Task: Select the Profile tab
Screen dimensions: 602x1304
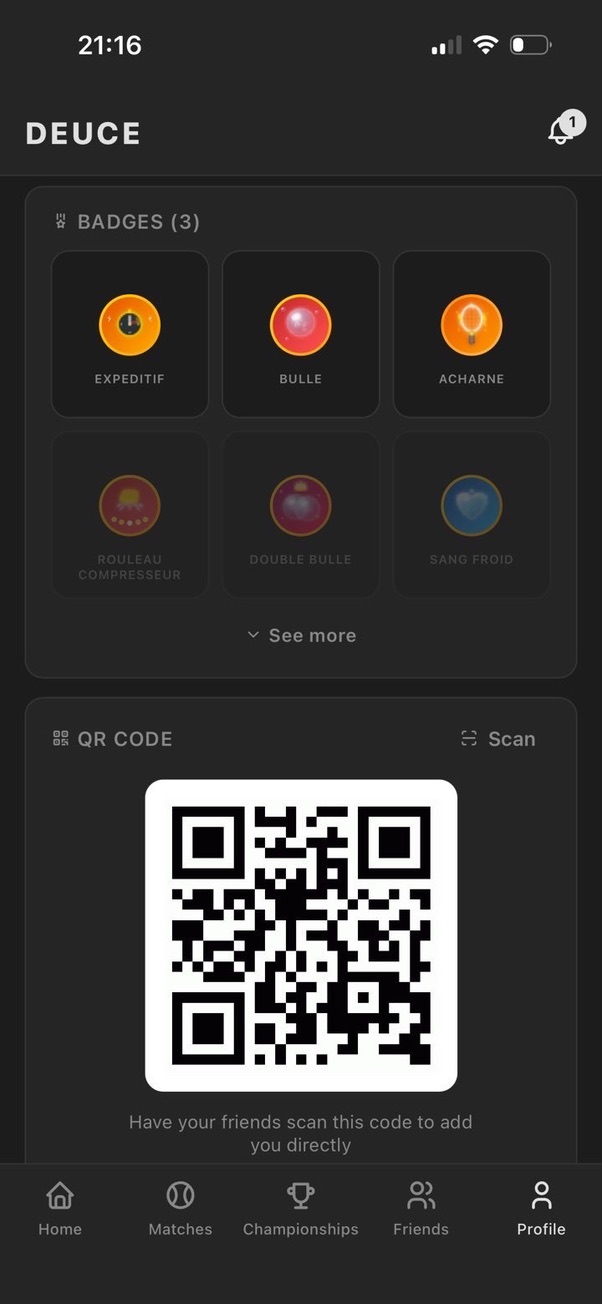Action: coord(541,1208)
